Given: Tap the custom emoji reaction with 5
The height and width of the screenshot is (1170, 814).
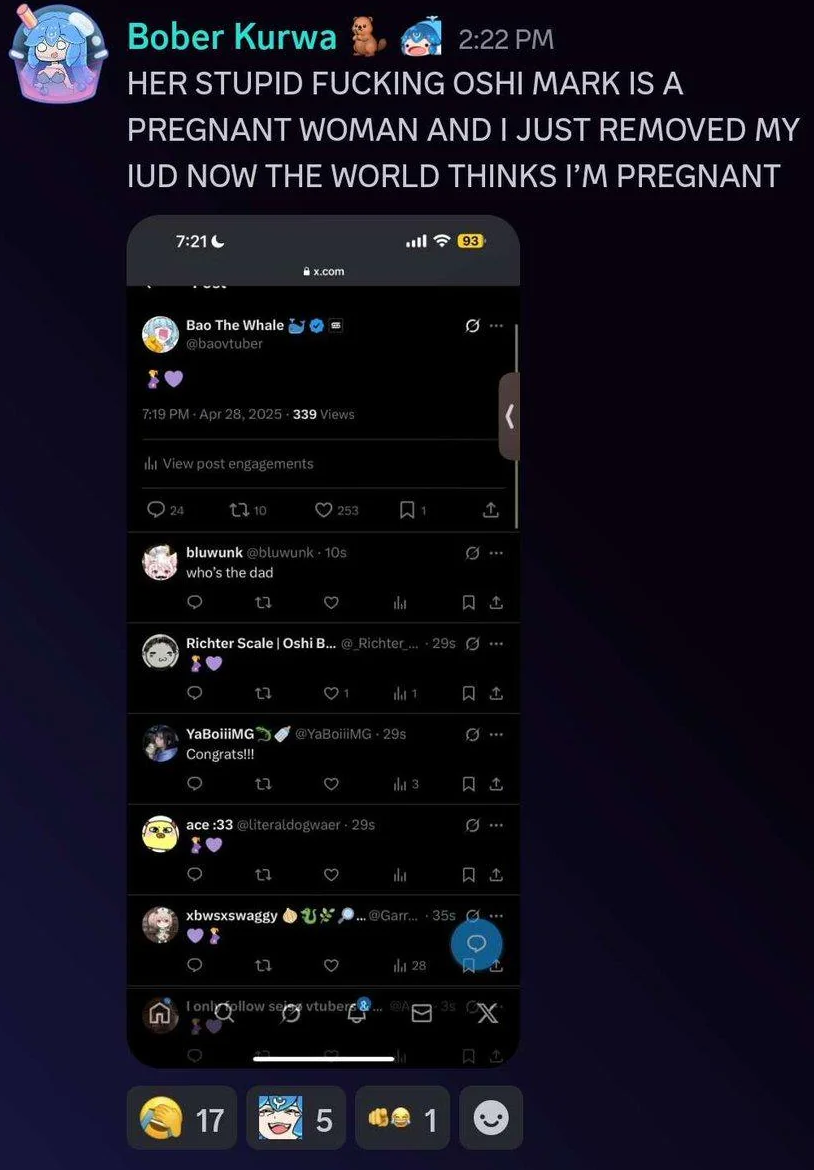Looking at the screenshot, I should pyautogui.click(x=295, y=1118).
